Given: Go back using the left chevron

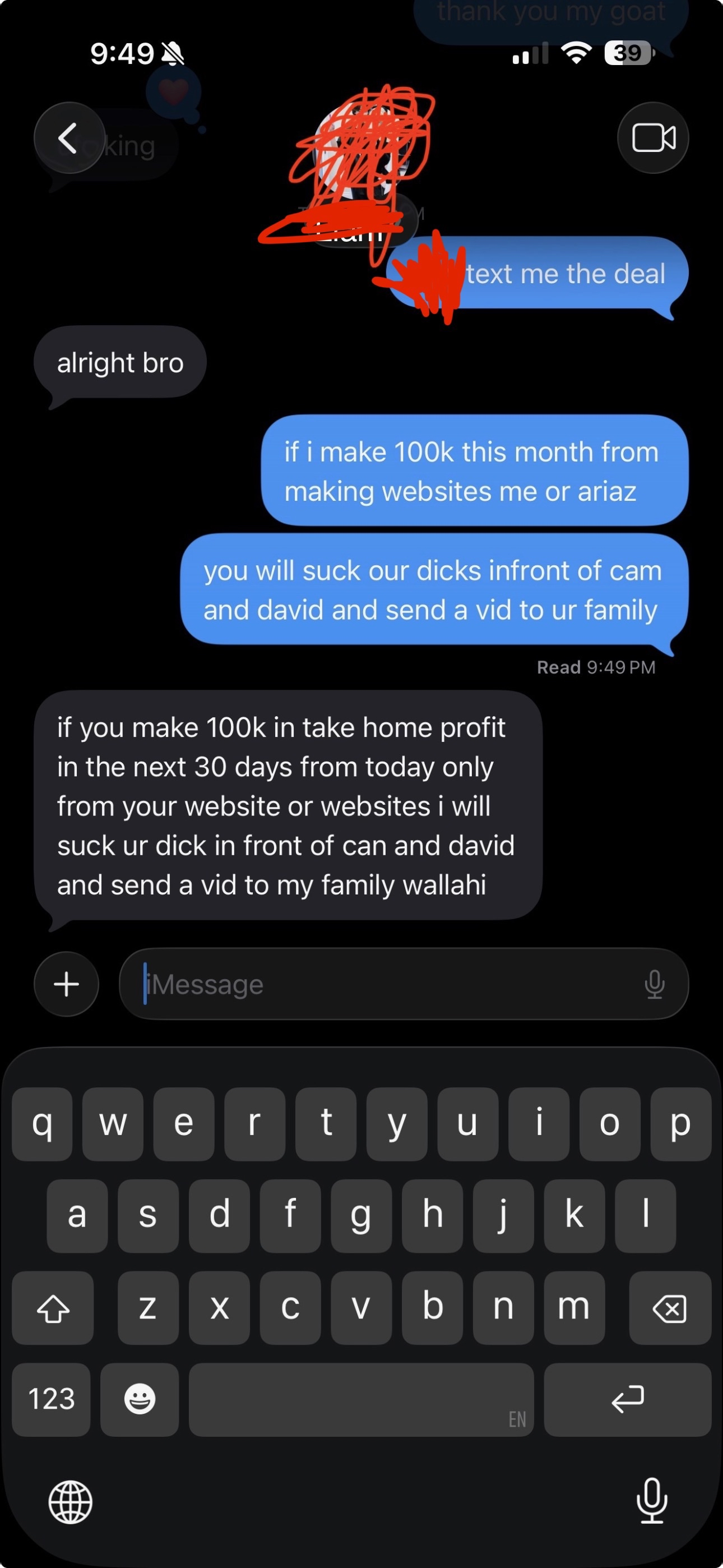Looking at the screenshot, I should (69, 137).
